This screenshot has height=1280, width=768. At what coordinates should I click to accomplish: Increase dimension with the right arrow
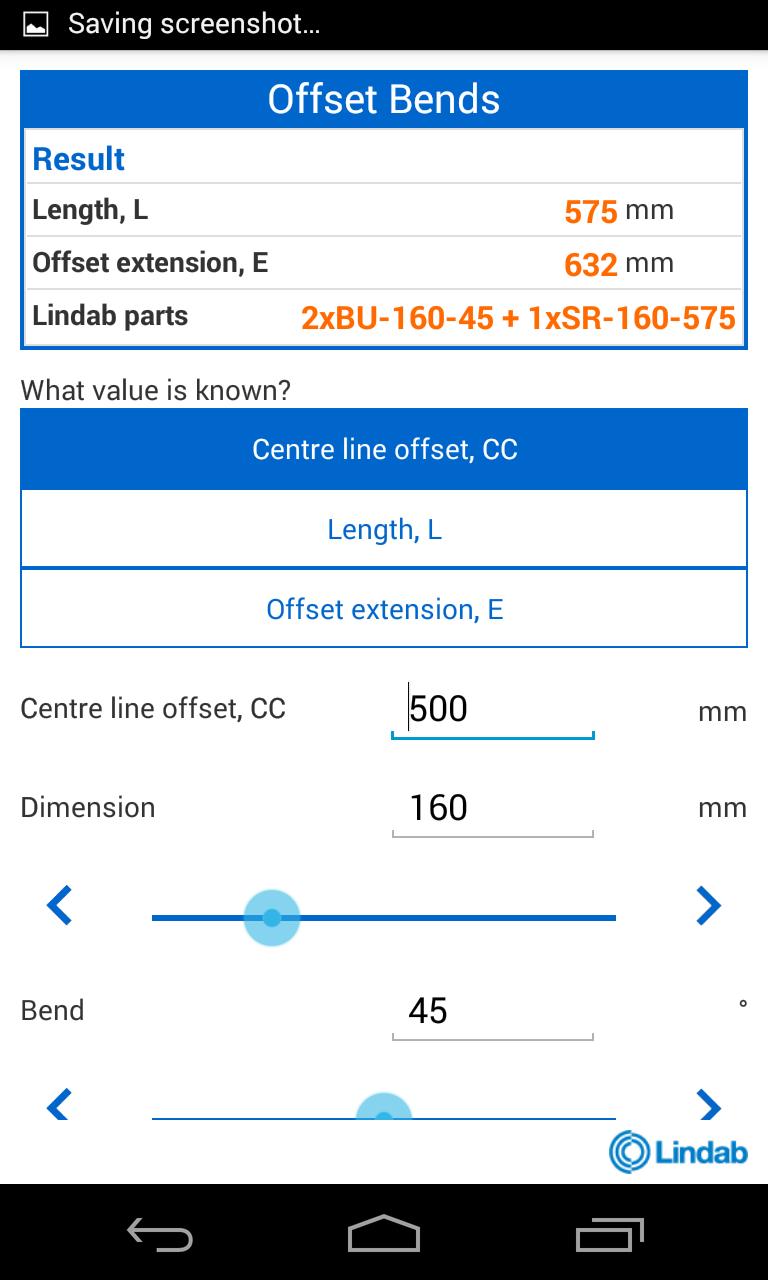(708, 906)
